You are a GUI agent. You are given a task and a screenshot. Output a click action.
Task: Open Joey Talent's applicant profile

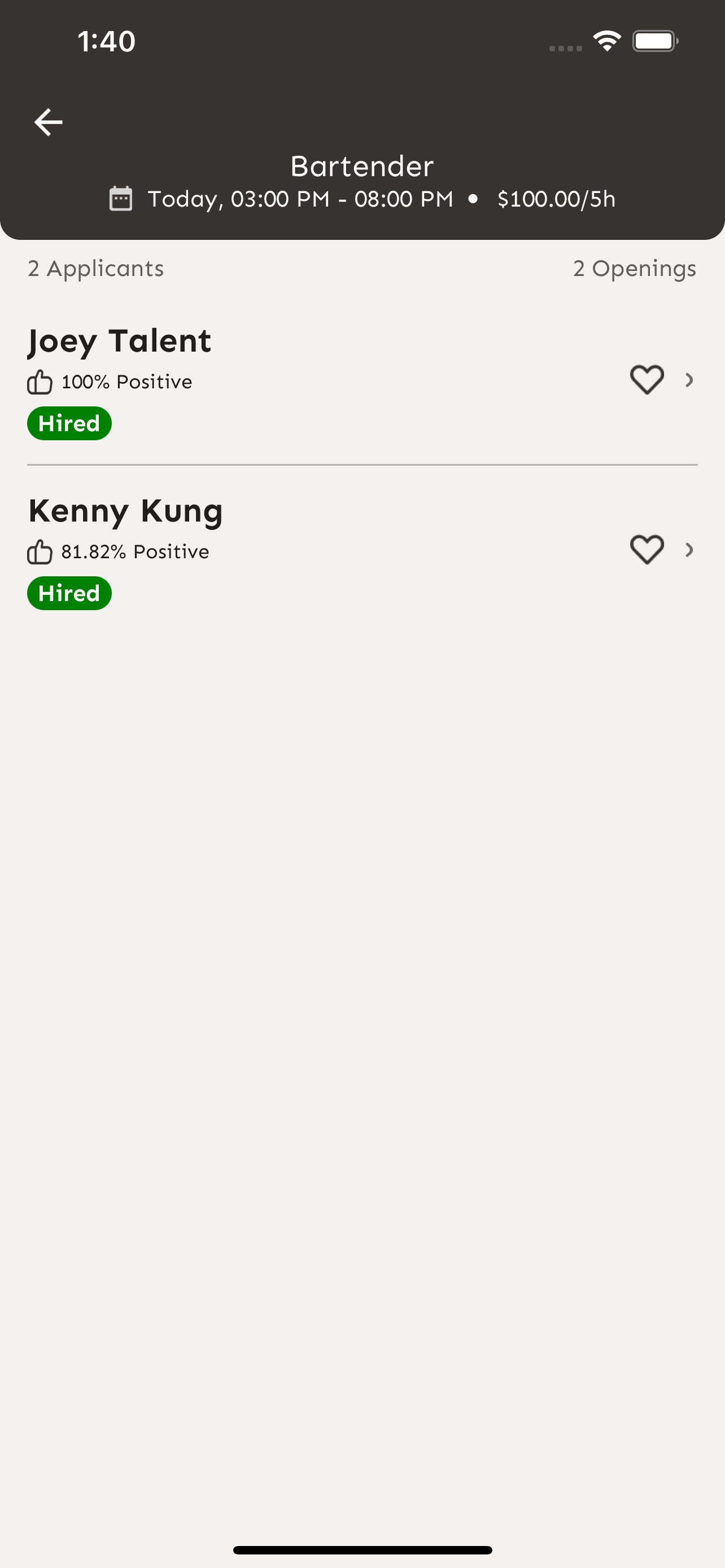click(362, 380)
